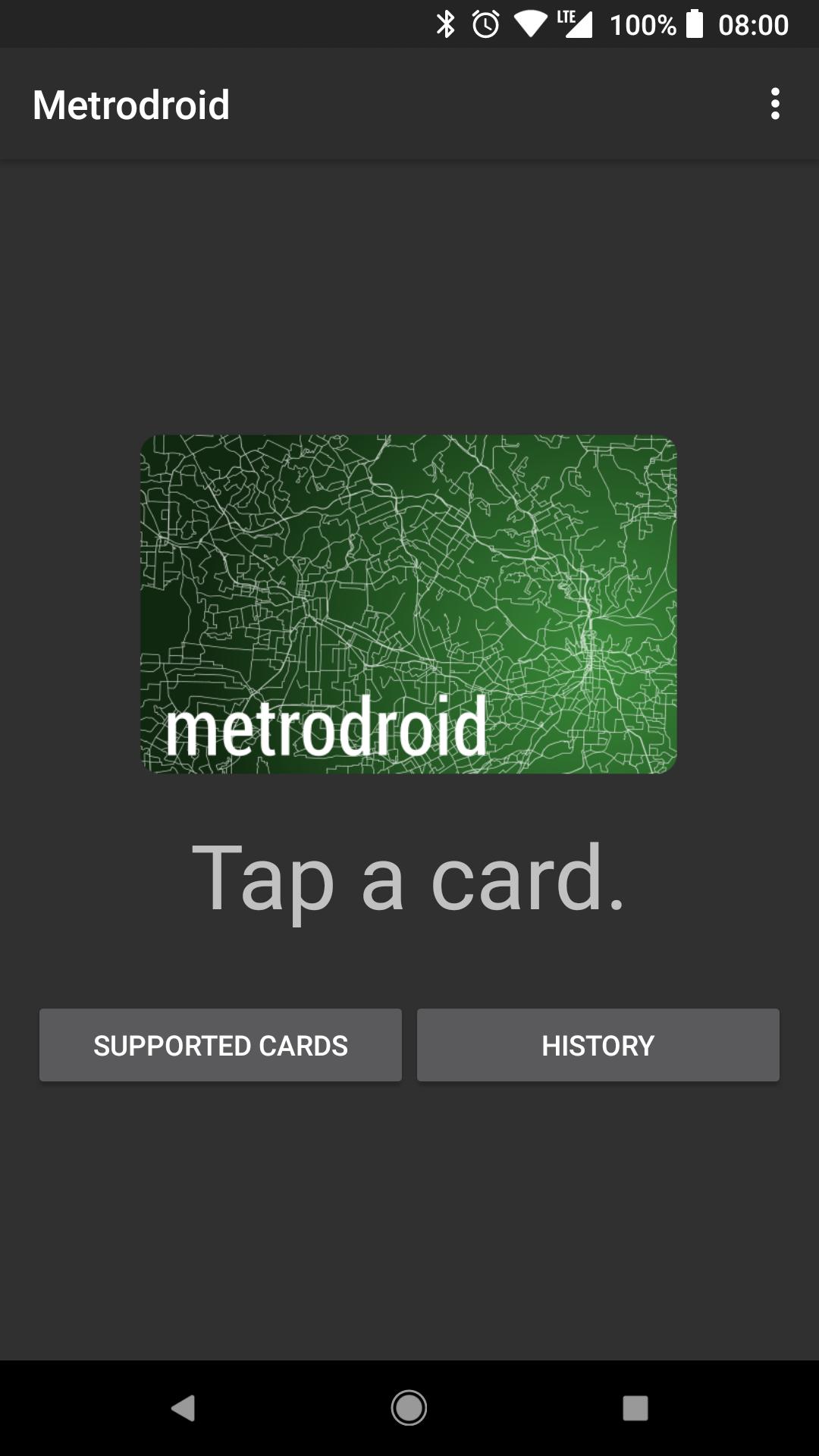Go back with the system back button
Viewport: 819px width, 1456px height.
[183, 1408]
